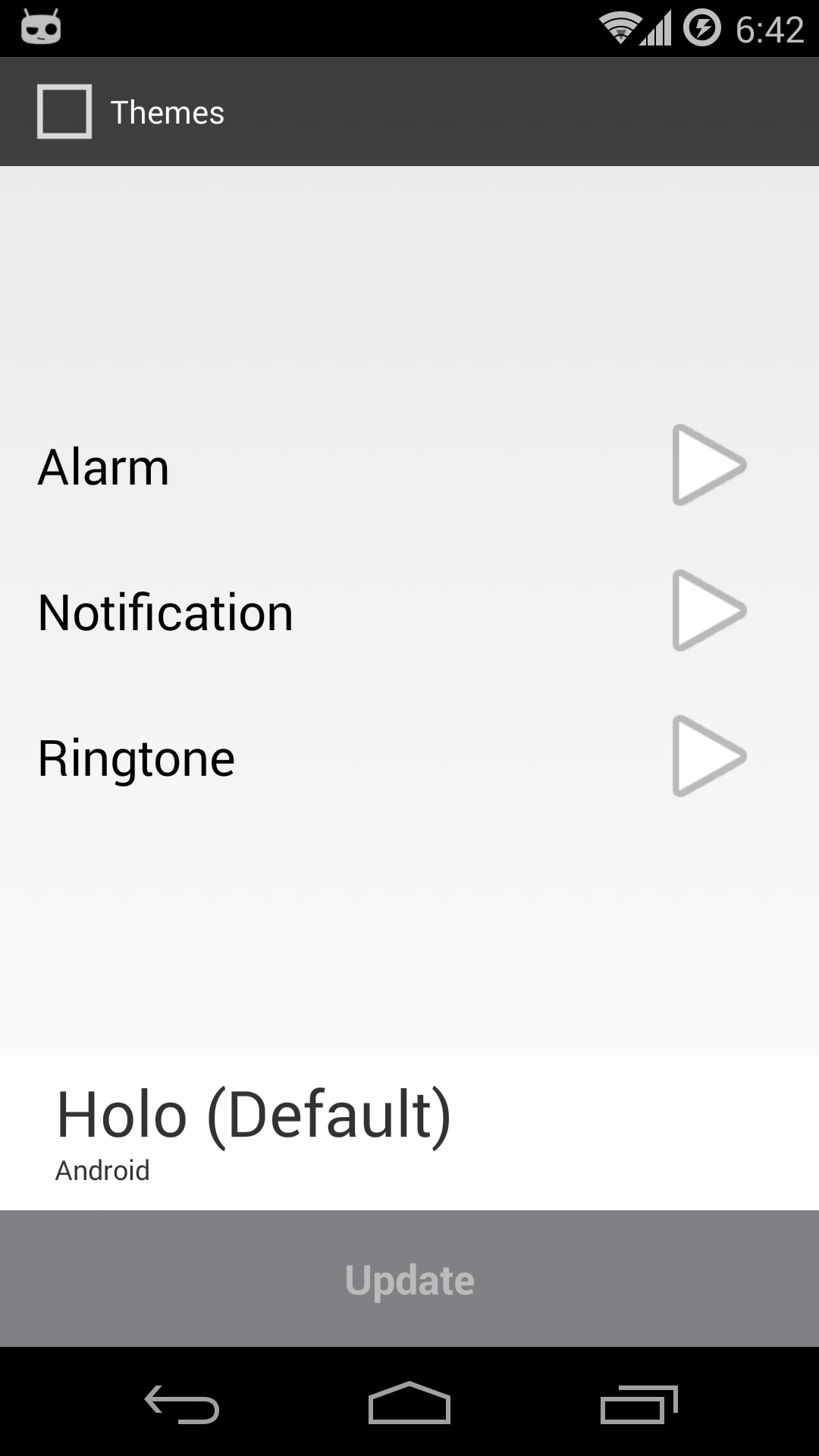Play the Notification sound preview
This screenshot has height=1456, width=819.
coord(708,610)
